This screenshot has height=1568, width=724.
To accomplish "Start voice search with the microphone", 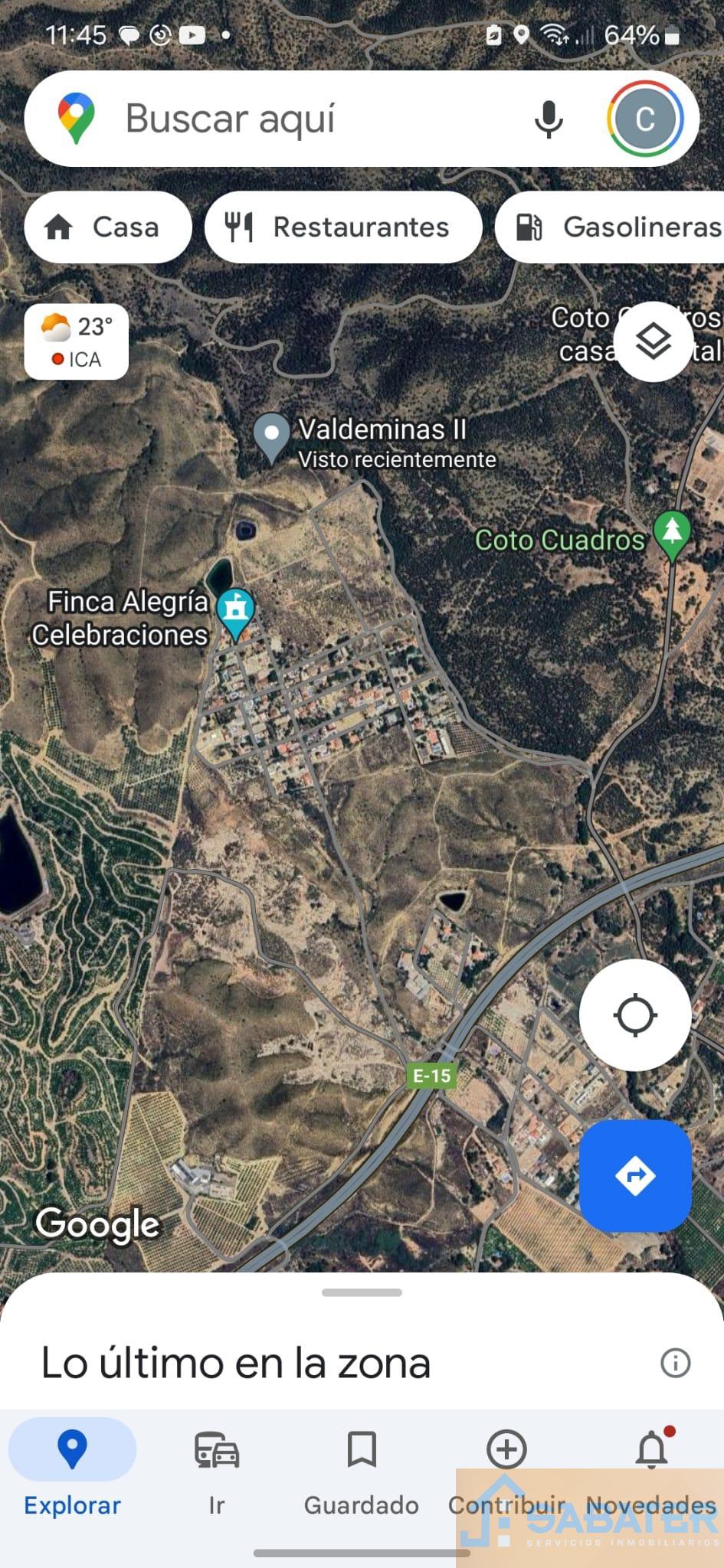I will click(549, 119).
